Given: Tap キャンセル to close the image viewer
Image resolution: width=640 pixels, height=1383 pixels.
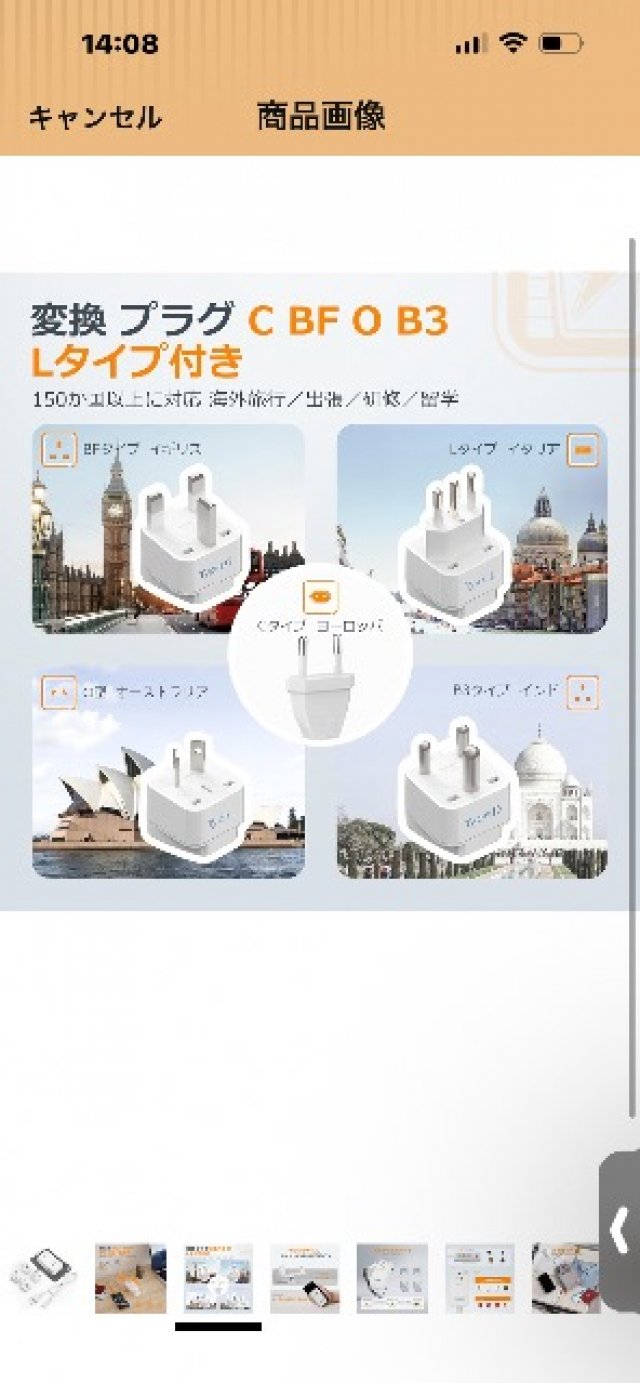Looking at the screenshot, I should coord(95,117).
